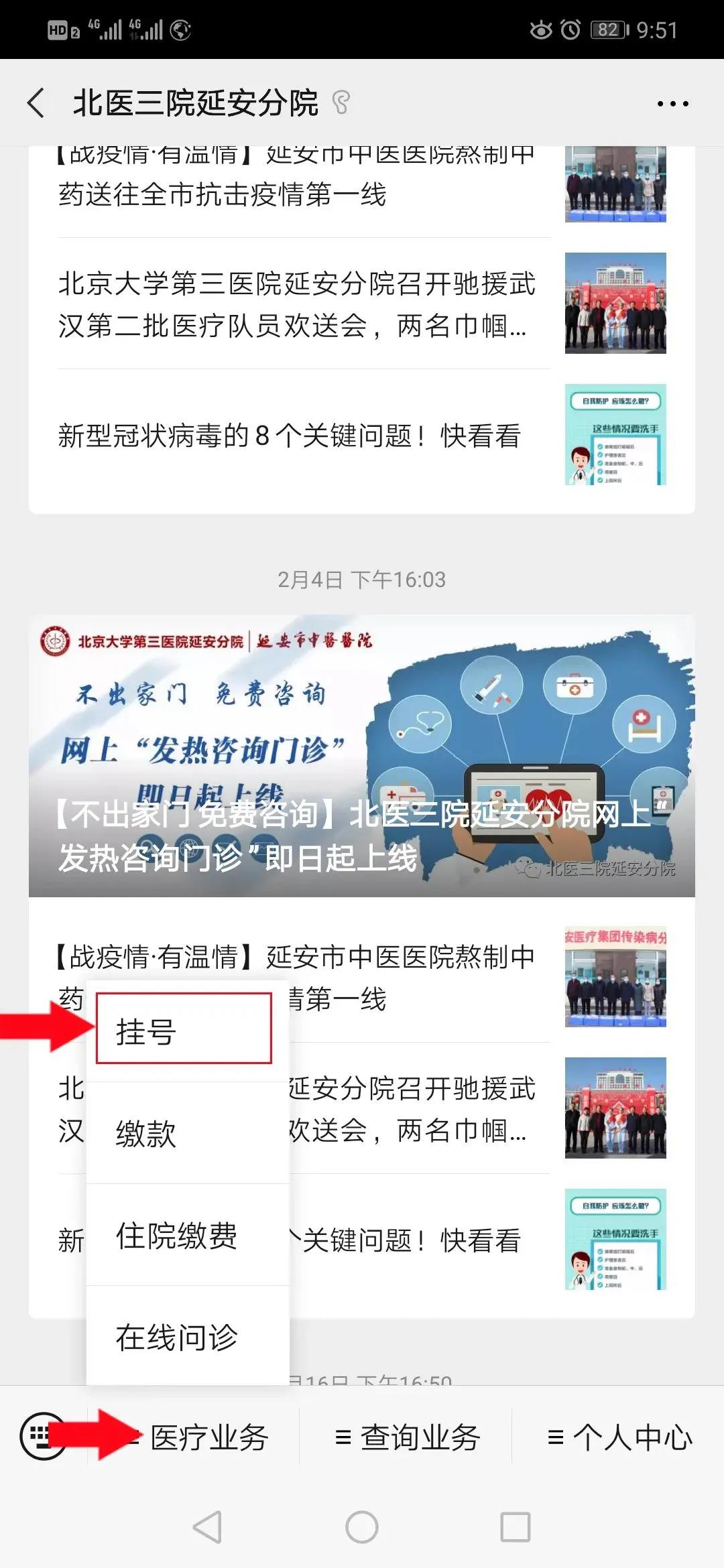Select 挂号 from the popup menu
This screenshot has height=1568, width=724.
[184, 1030]
